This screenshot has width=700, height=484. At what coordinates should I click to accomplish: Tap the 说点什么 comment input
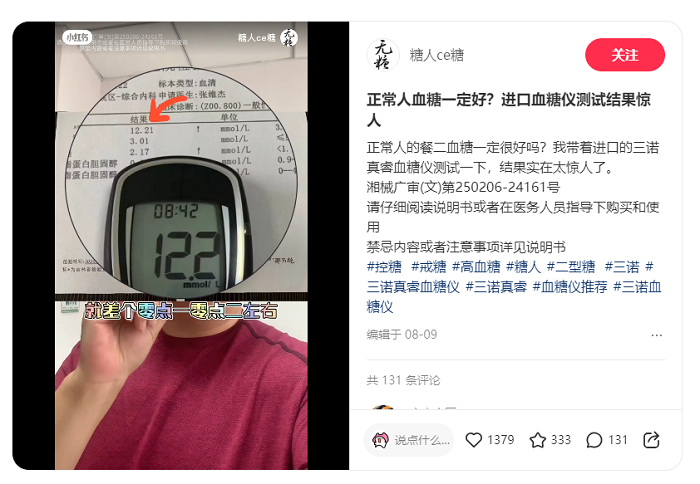[x=408, y=440]
